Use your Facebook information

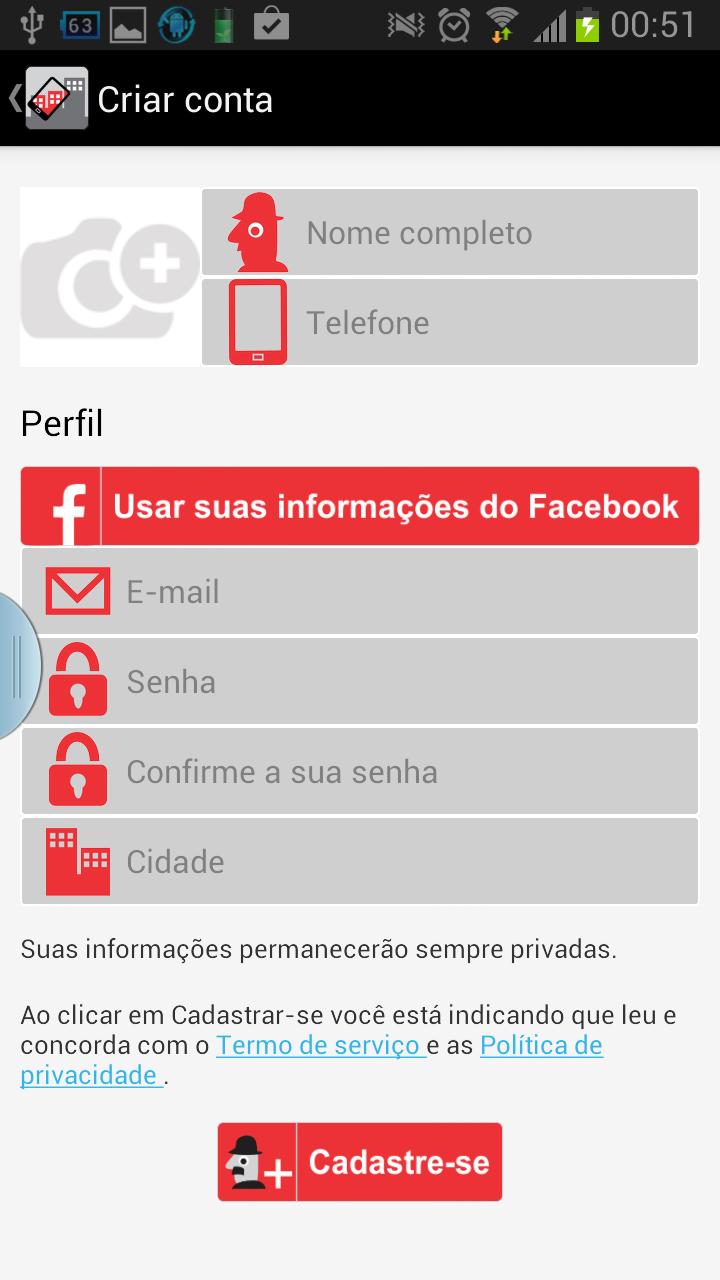[360, 506]
